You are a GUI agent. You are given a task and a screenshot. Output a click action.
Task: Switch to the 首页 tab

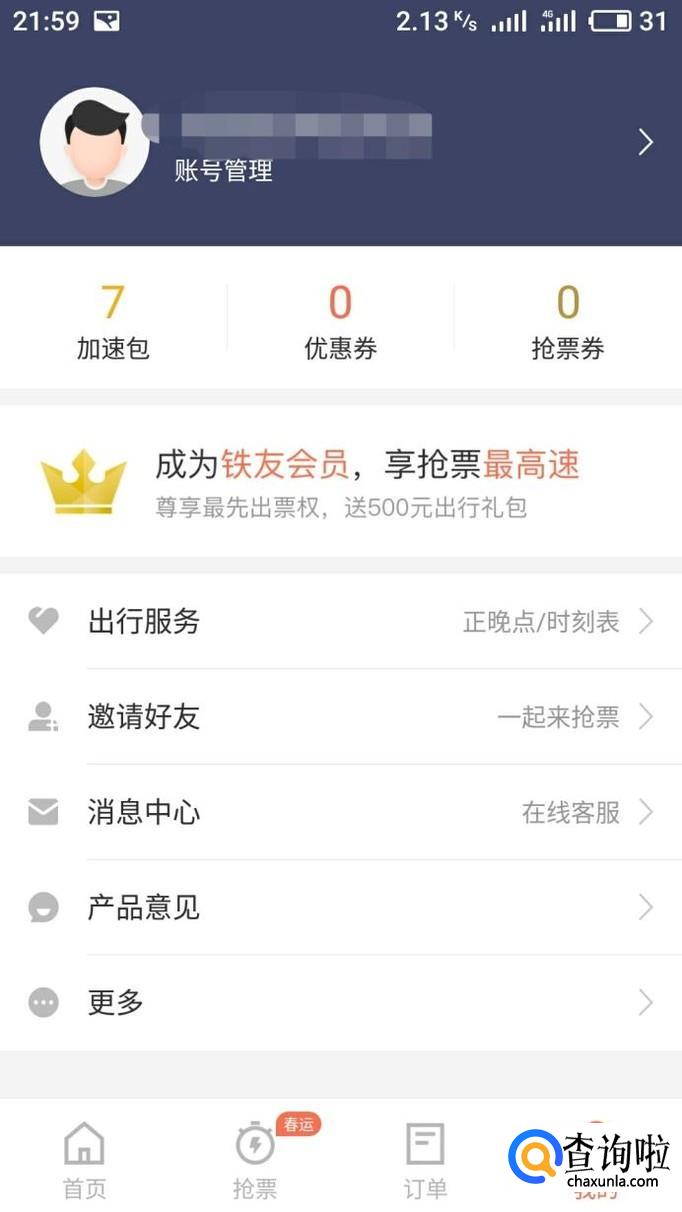(84, 1160)
